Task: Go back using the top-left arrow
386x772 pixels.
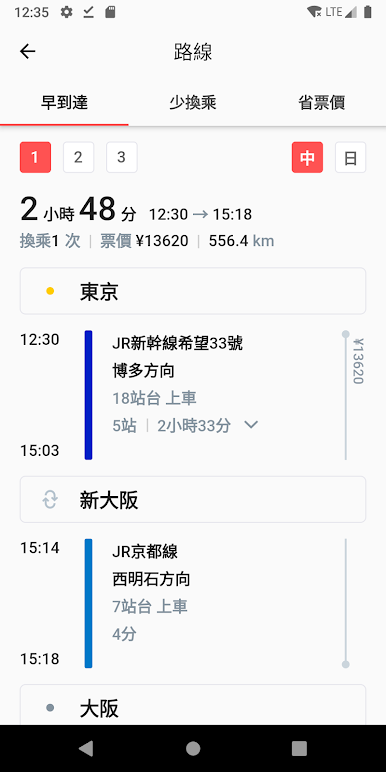Action: [x=28, y=51]
